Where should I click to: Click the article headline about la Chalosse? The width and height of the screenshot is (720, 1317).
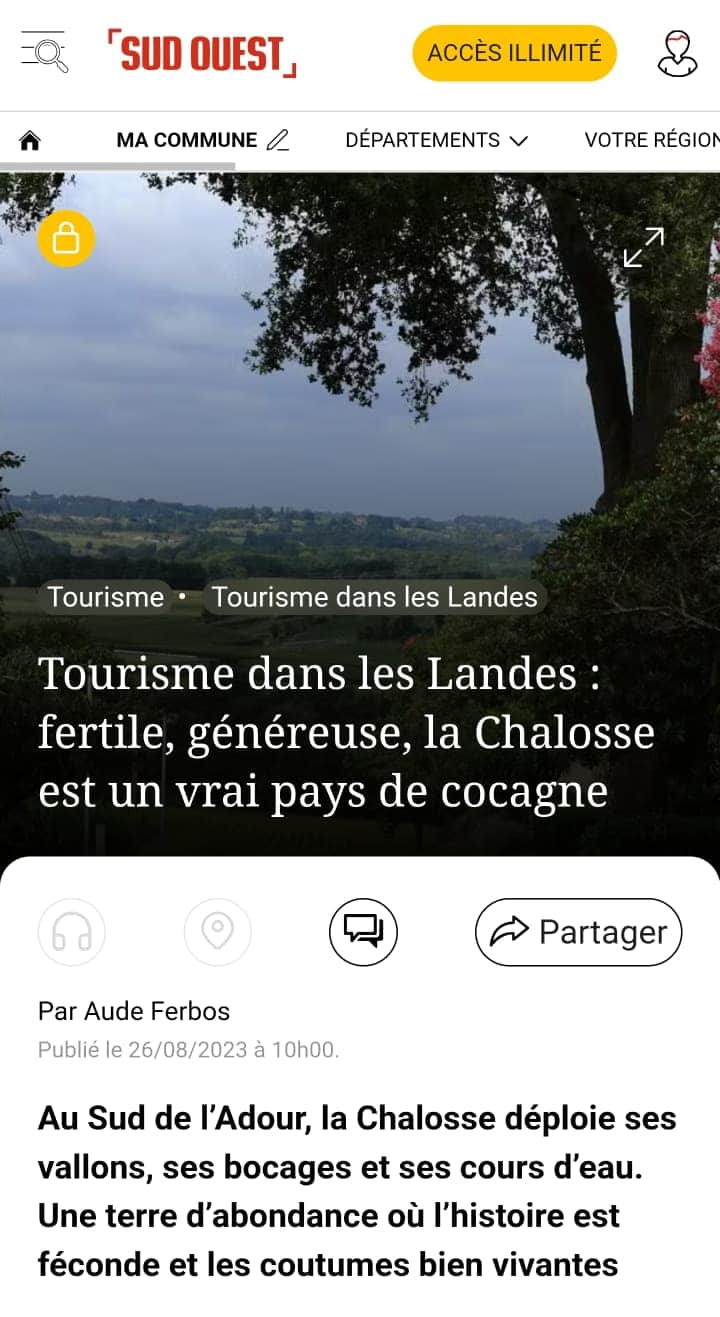pos(345,731)
